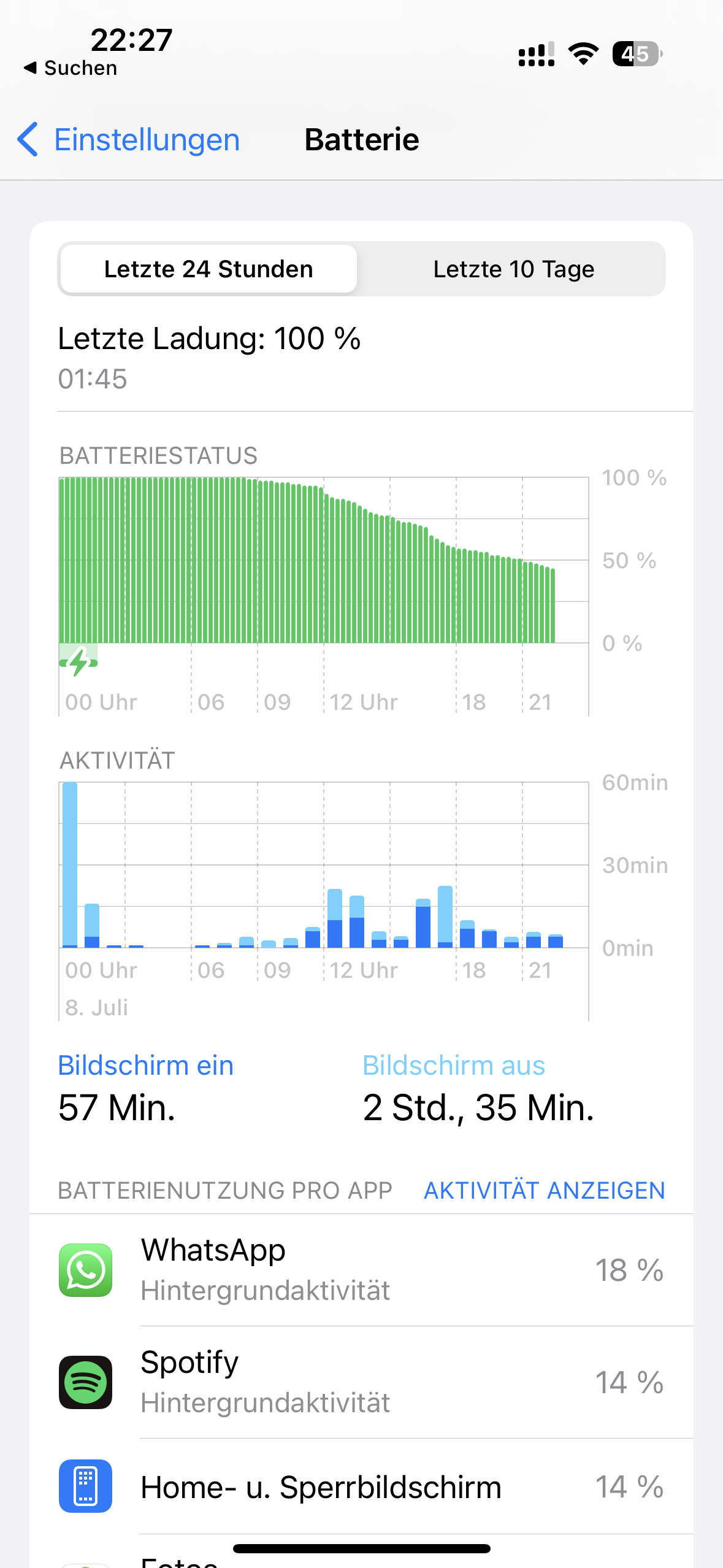Image resolution: width=723 pixels, height=1568 pixels.
Task: Select the Letzte 24 Stunden segment
Action: click(208, 269)
